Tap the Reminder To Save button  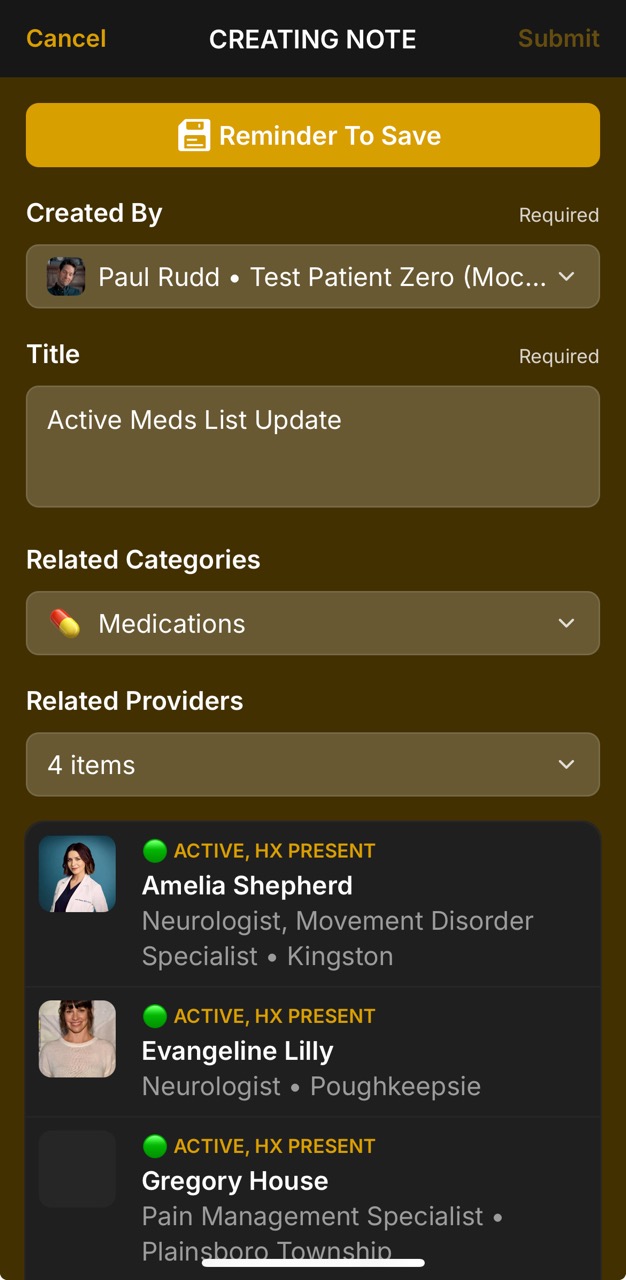coord(313,135)
